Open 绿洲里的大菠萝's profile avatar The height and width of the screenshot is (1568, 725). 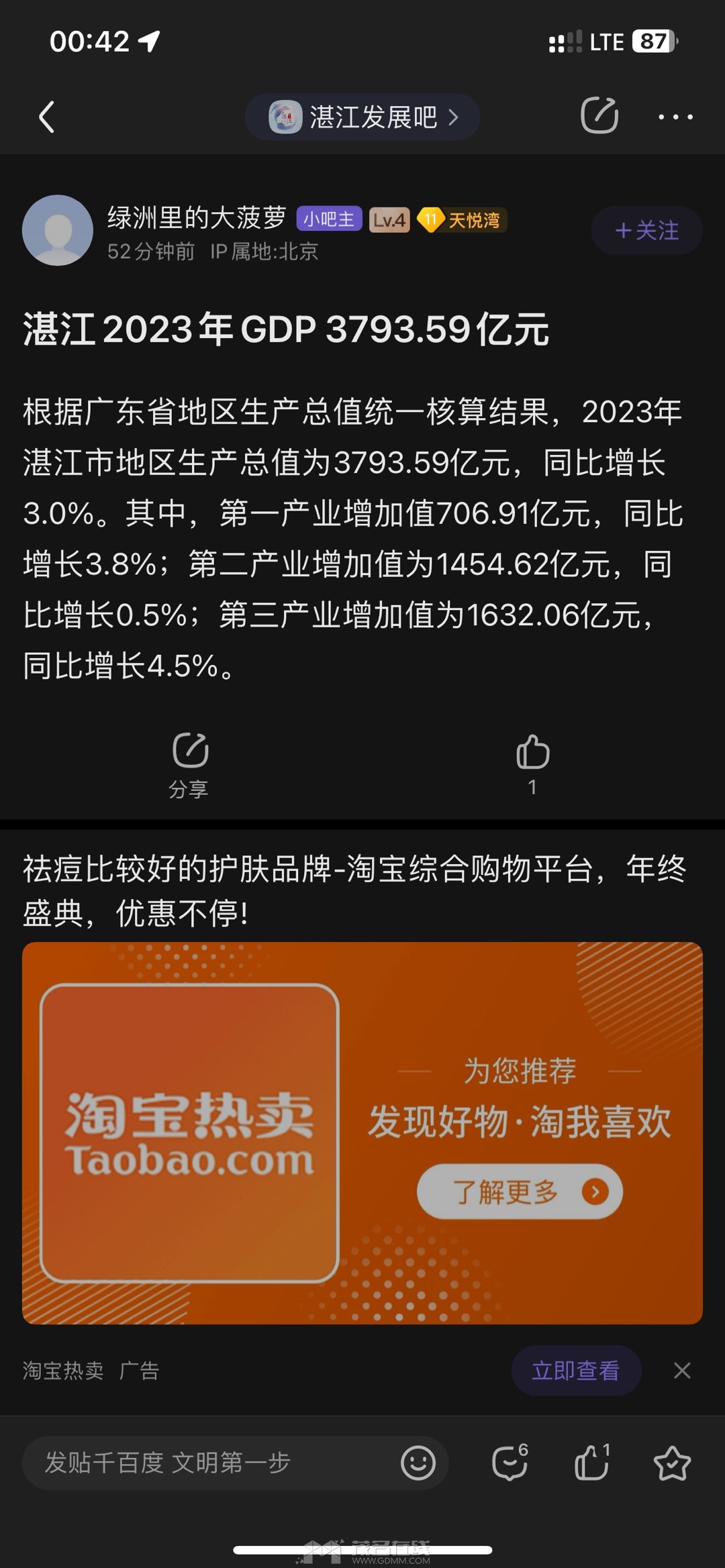click(x=58, y=230)
